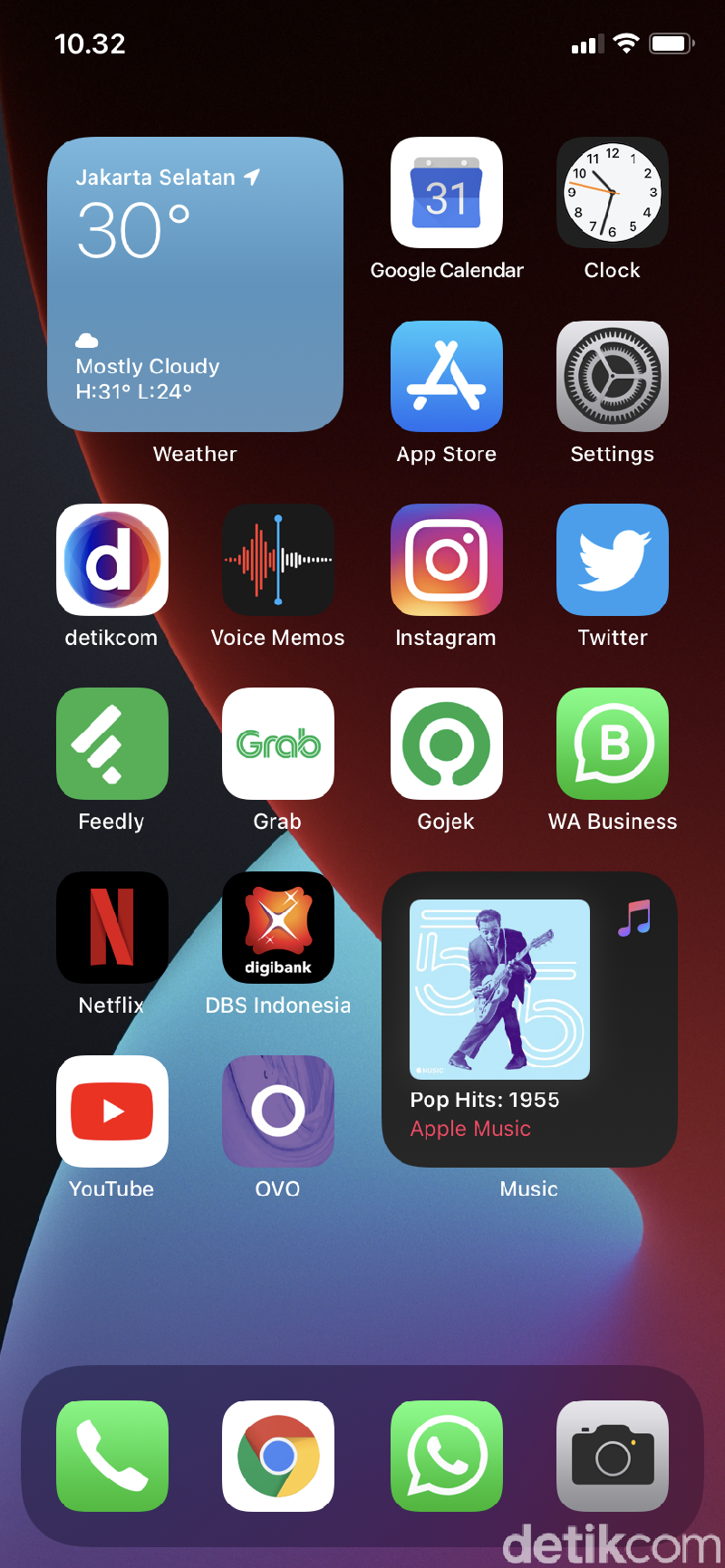Open WA Business
This screenshot has height=1568, width=725.
tap(612, 743)
